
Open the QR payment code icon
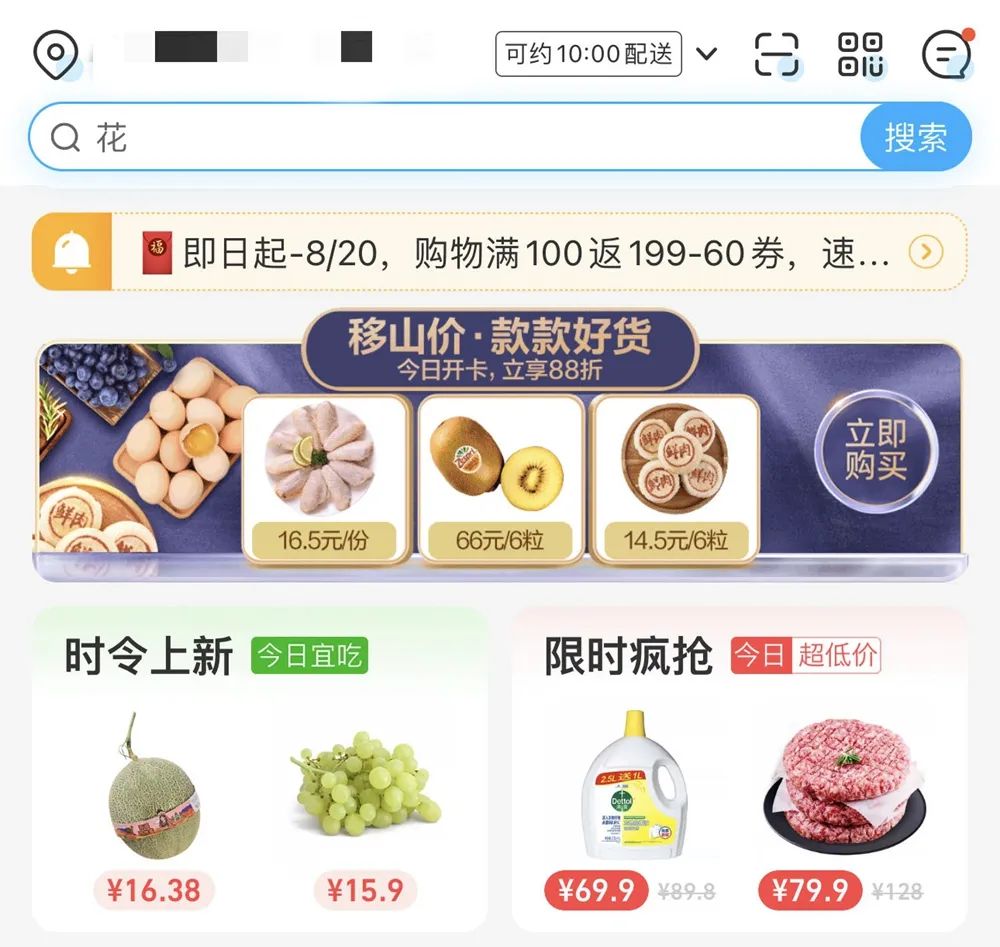pos(860,54)
